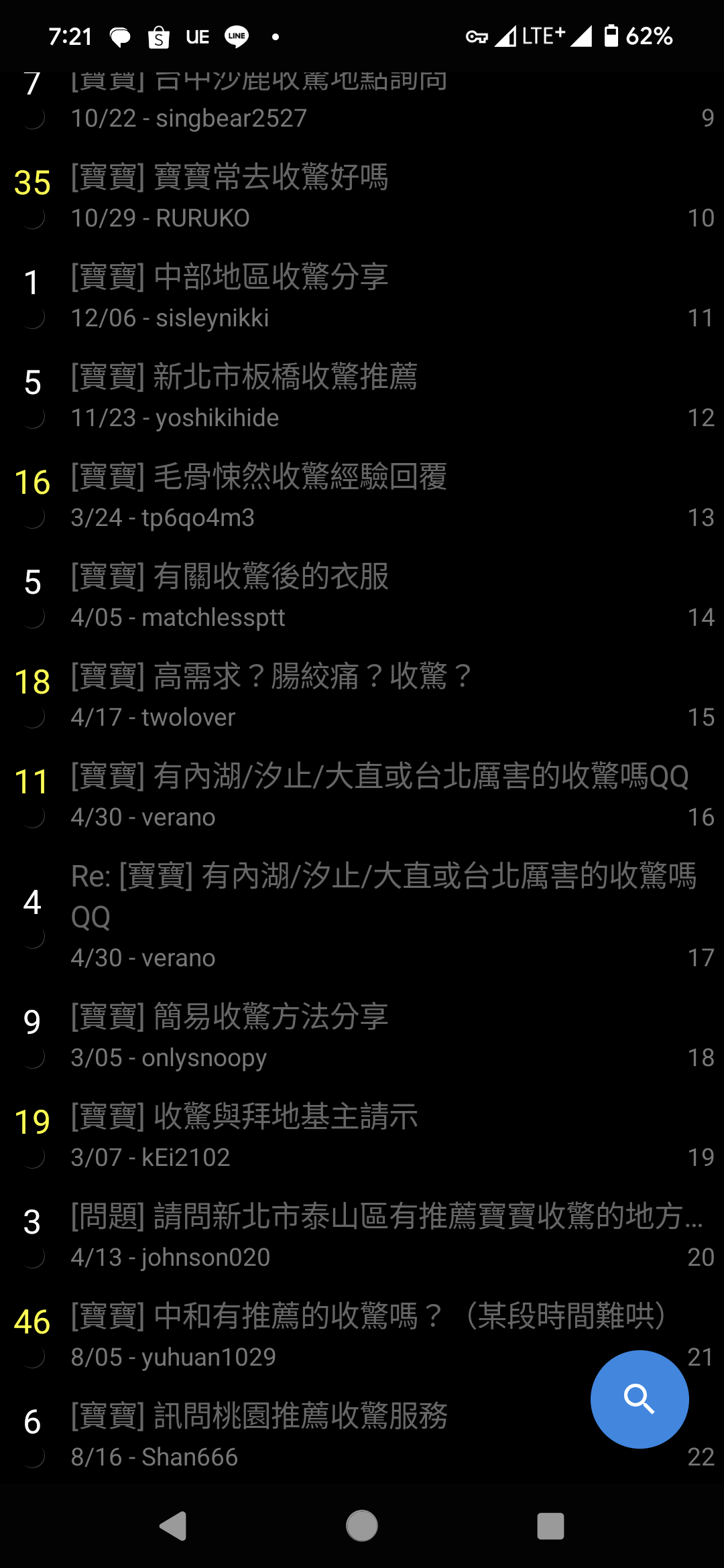Open post 中部地區收驚分享 by sisleynikki
Image resolution: width=724 pixels, height=1568 pixels.
click(x=362, y=296)
